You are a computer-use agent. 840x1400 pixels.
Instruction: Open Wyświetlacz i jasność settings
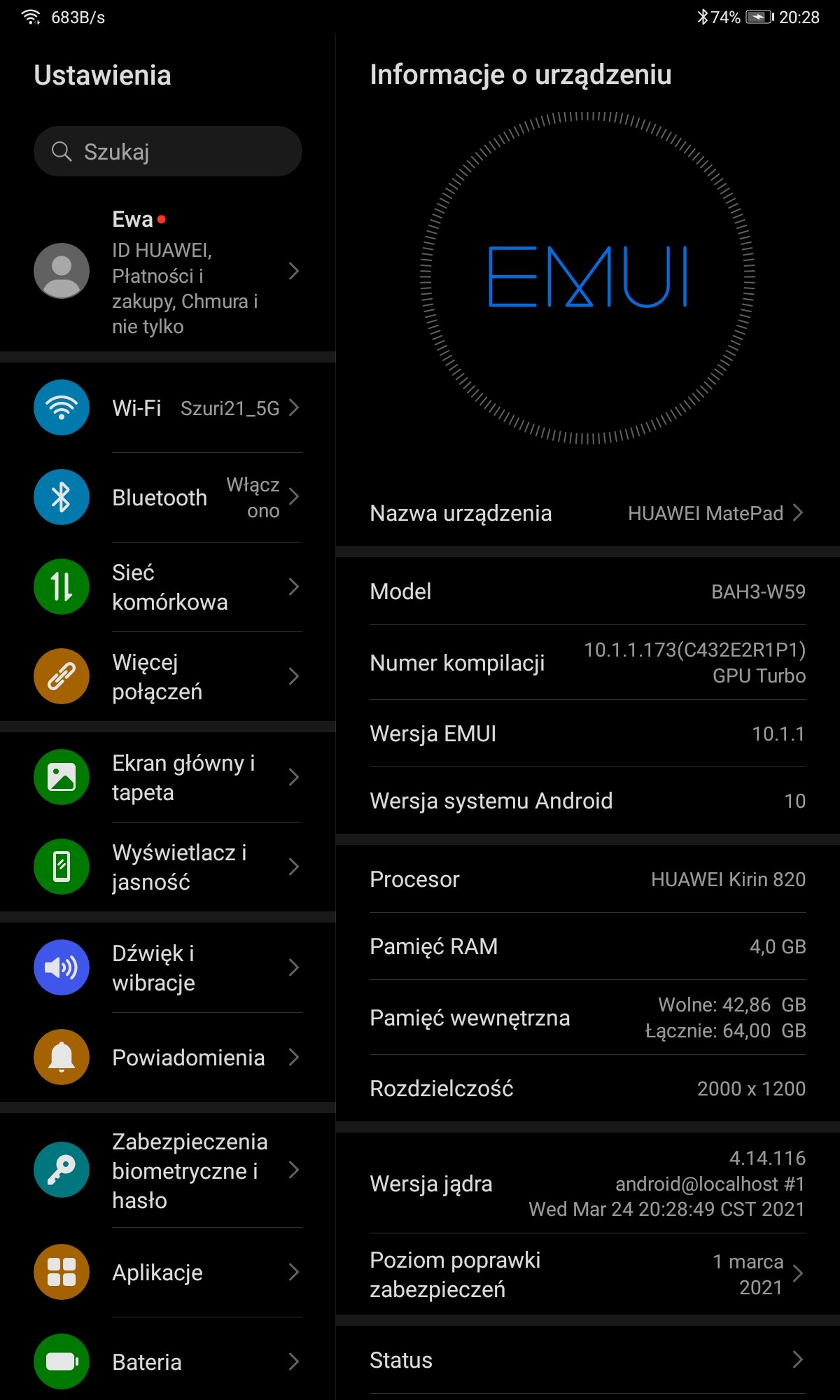168,867
